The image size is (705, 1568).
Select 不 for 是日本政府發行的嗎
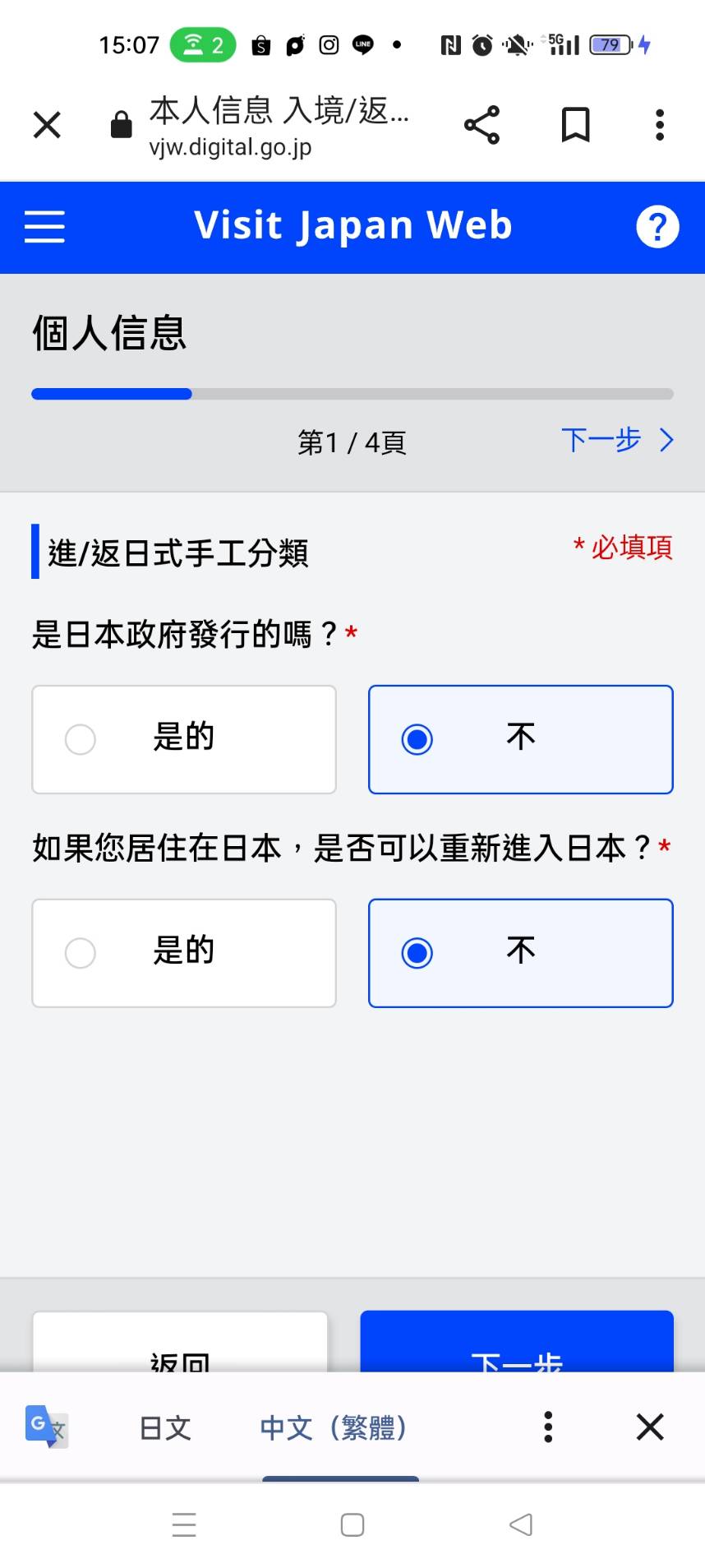520,739
